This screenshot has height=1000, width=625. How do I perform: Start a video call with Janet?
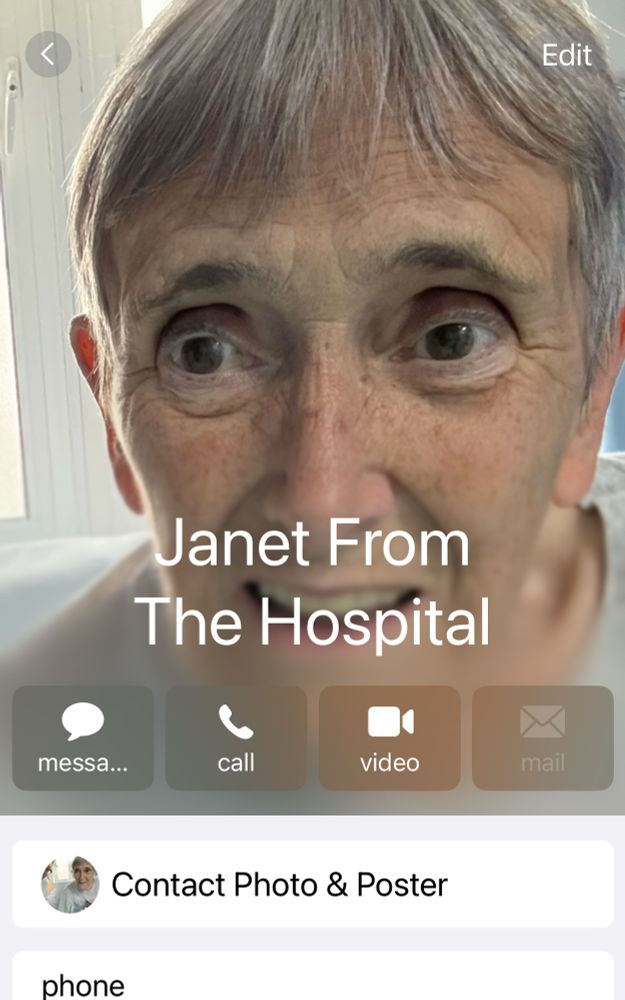pos(390,738)
